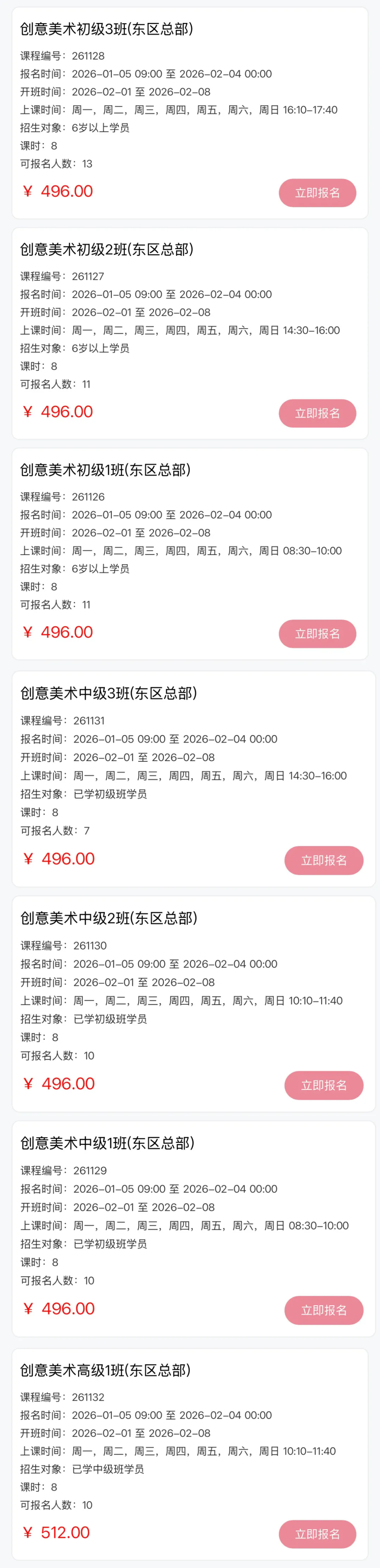Tap 立即报名 for 创意美术初级3班
380x1568 pixels.
[317, 193]
